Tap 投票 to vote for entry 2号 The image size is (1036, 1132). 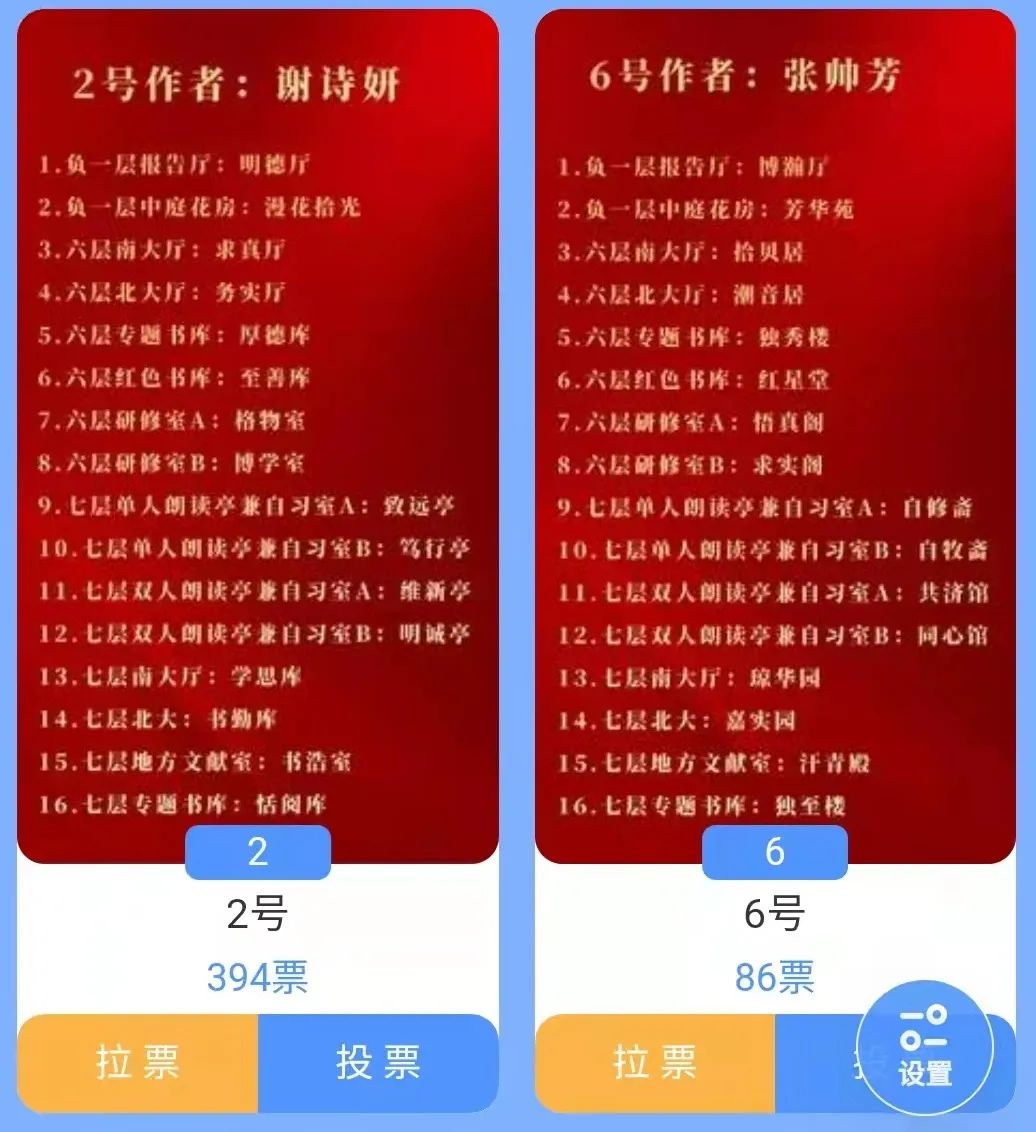coord(378,1063)
